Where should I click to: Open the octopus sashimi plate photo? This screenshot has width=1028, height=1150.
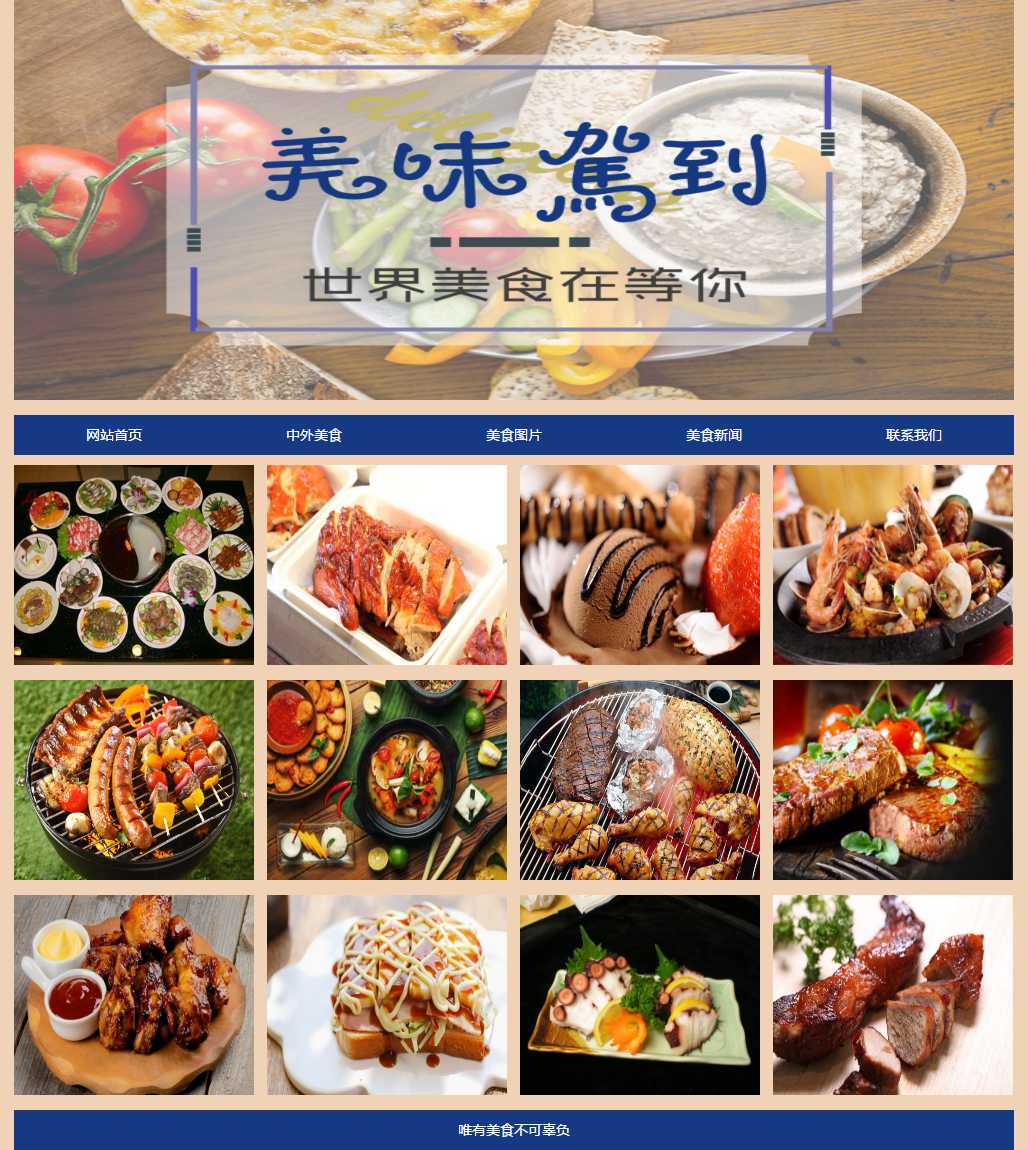(640, 995)
